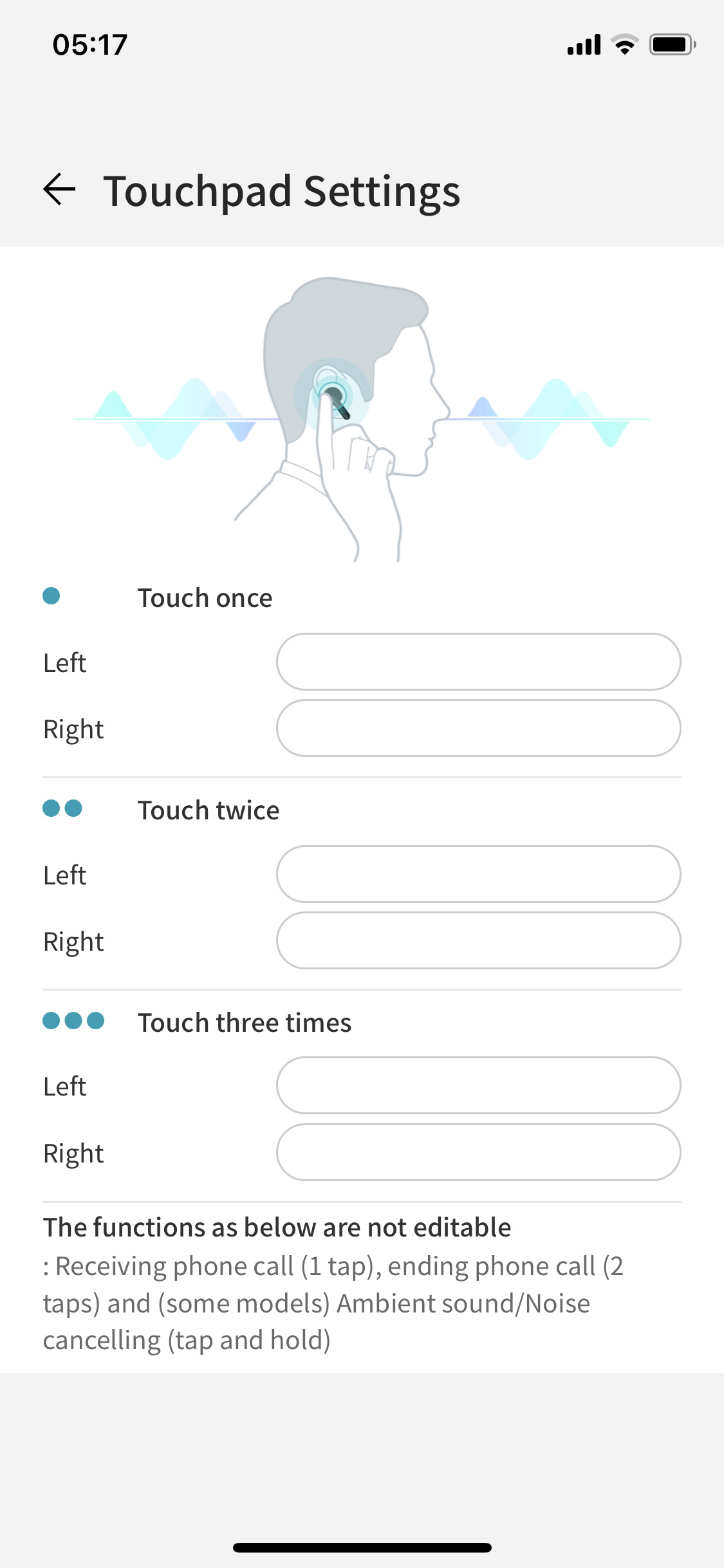The height and width of the screenshot is (1568, 724).
Task: Choose Right function for Touch twice
Action: pyautogui.click(x=478, y=940)
